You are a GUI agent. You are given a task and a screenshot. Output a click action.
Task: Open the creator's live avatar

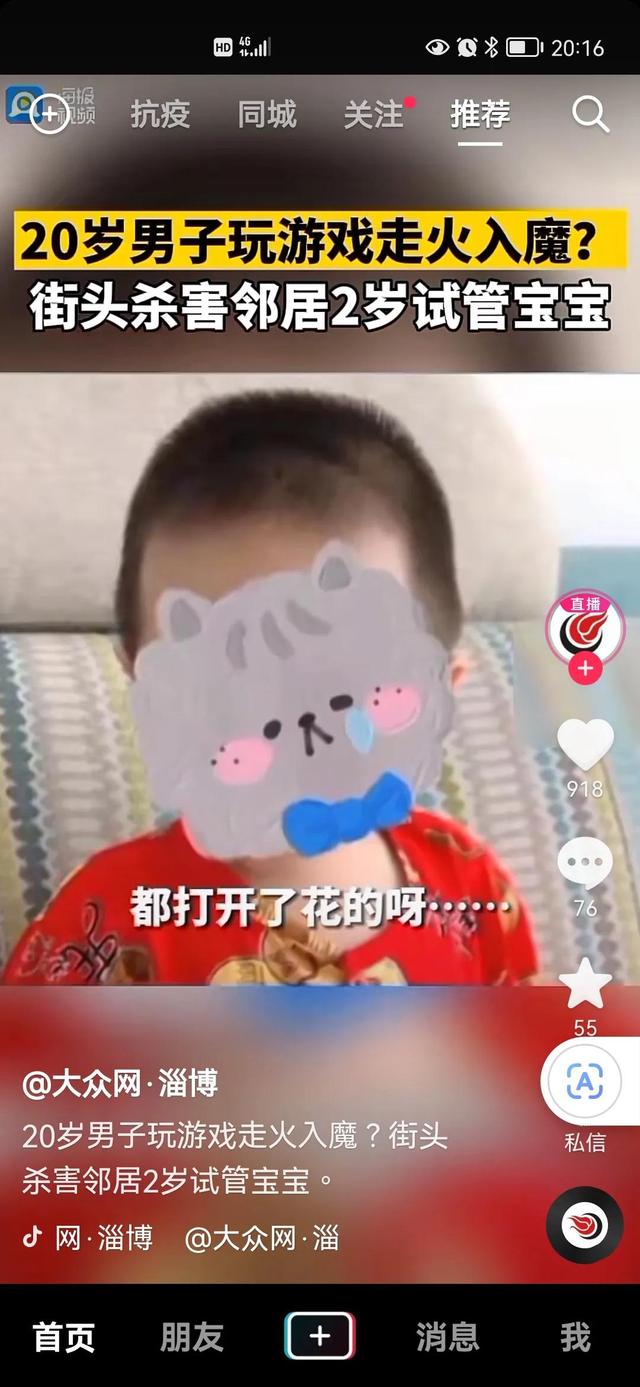point(585,627)
